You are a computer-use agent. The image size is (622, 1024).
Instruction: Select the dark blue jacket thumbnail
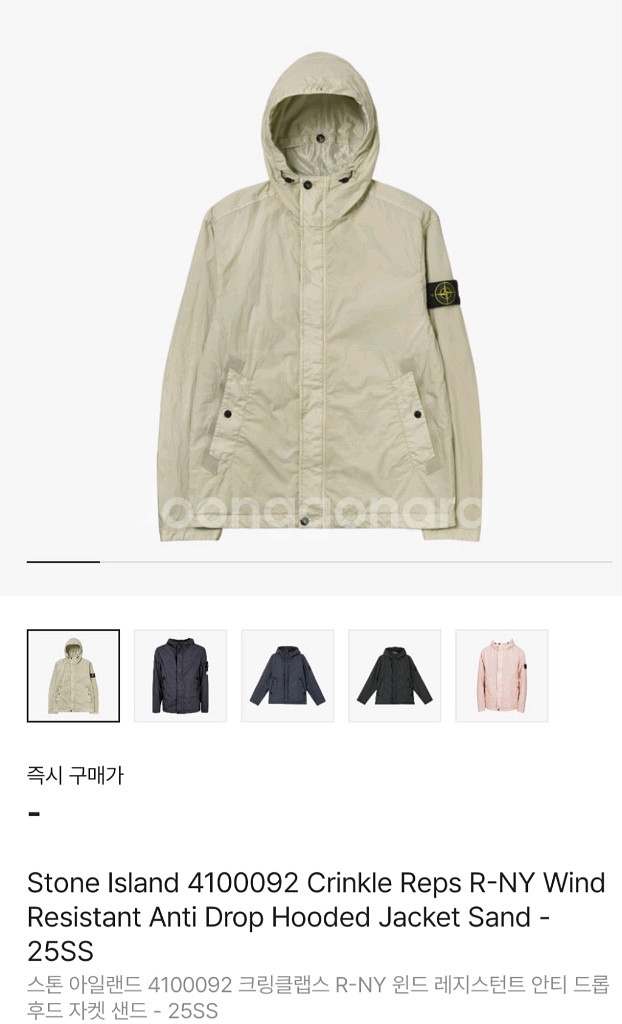287,676
